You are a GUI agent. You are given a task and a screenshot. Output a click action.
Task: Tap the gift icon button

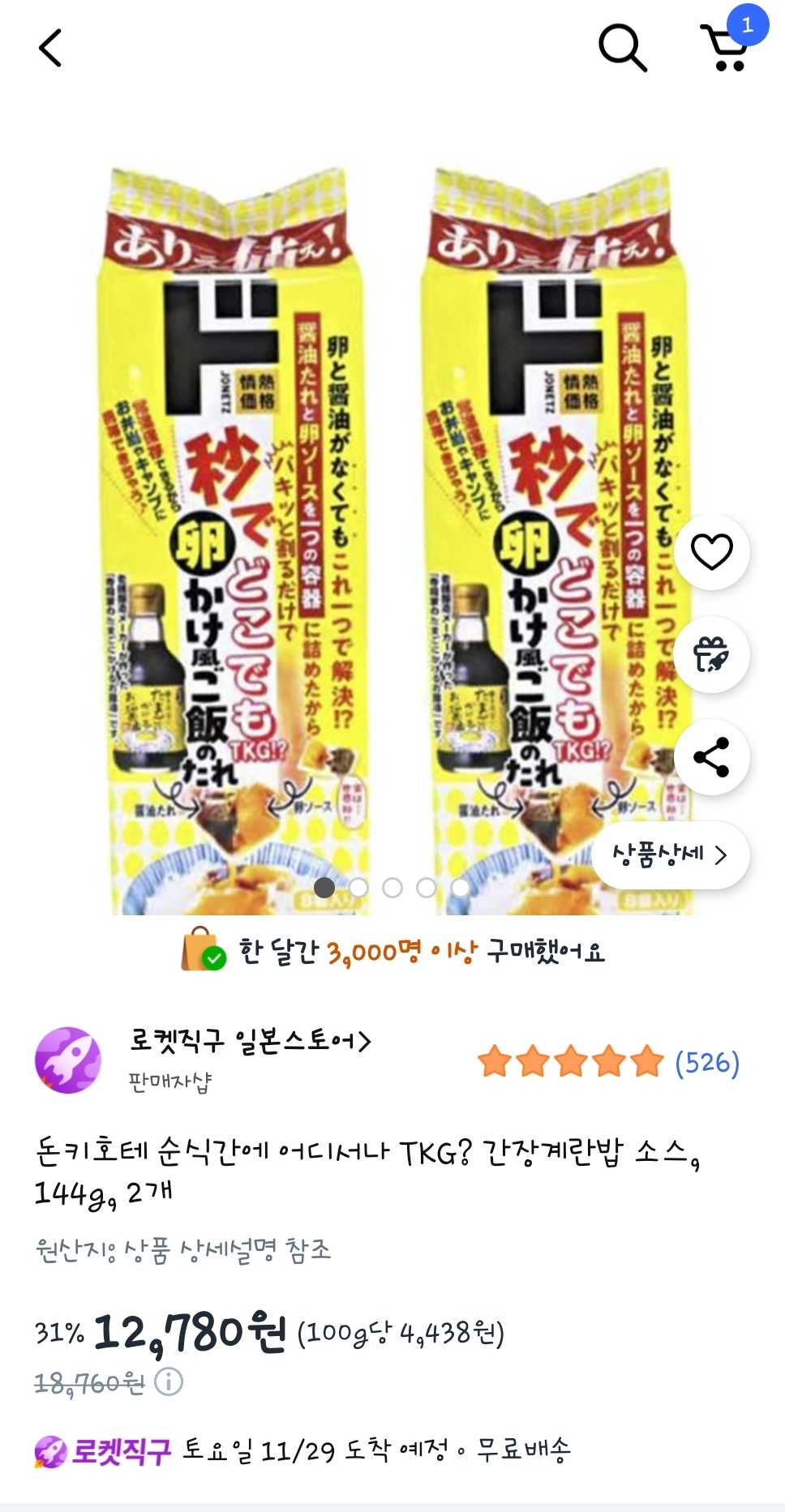[711, 655]
